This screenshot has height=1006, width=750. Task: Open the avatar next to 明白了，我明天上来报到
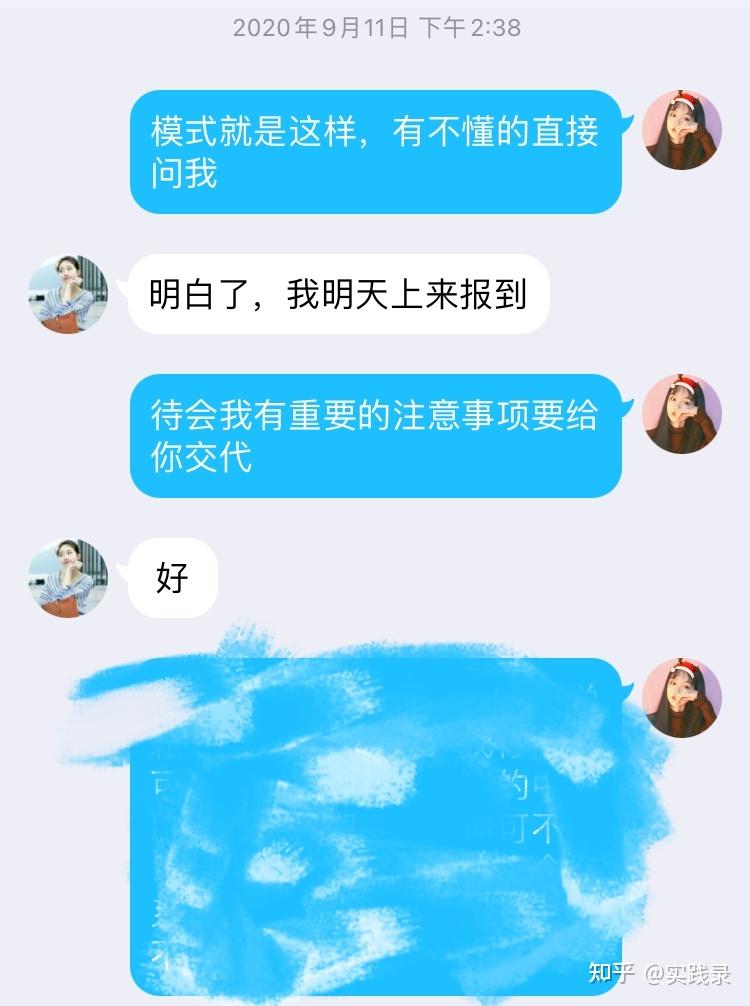pyautogui.click(x=68, y=294)
